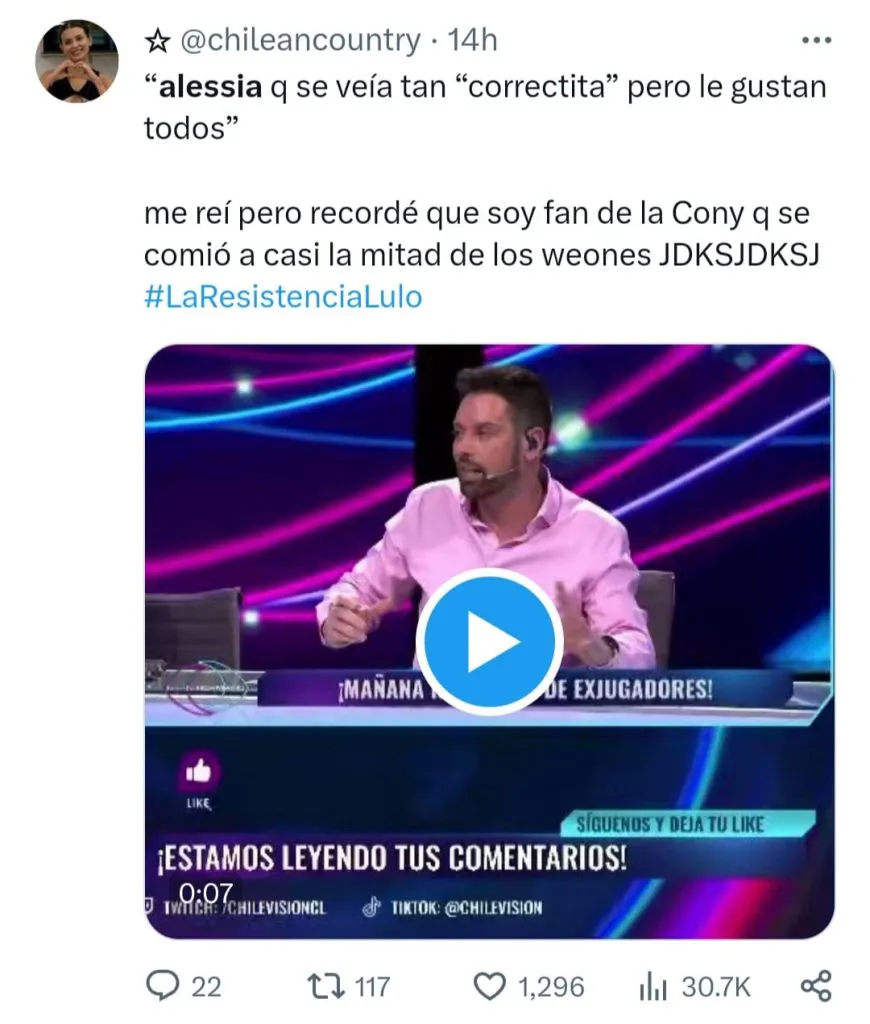This screenshot has height=1024, width=870.
Task: Share this tweet
Action: pyautogui.click(x=816, y=986)
